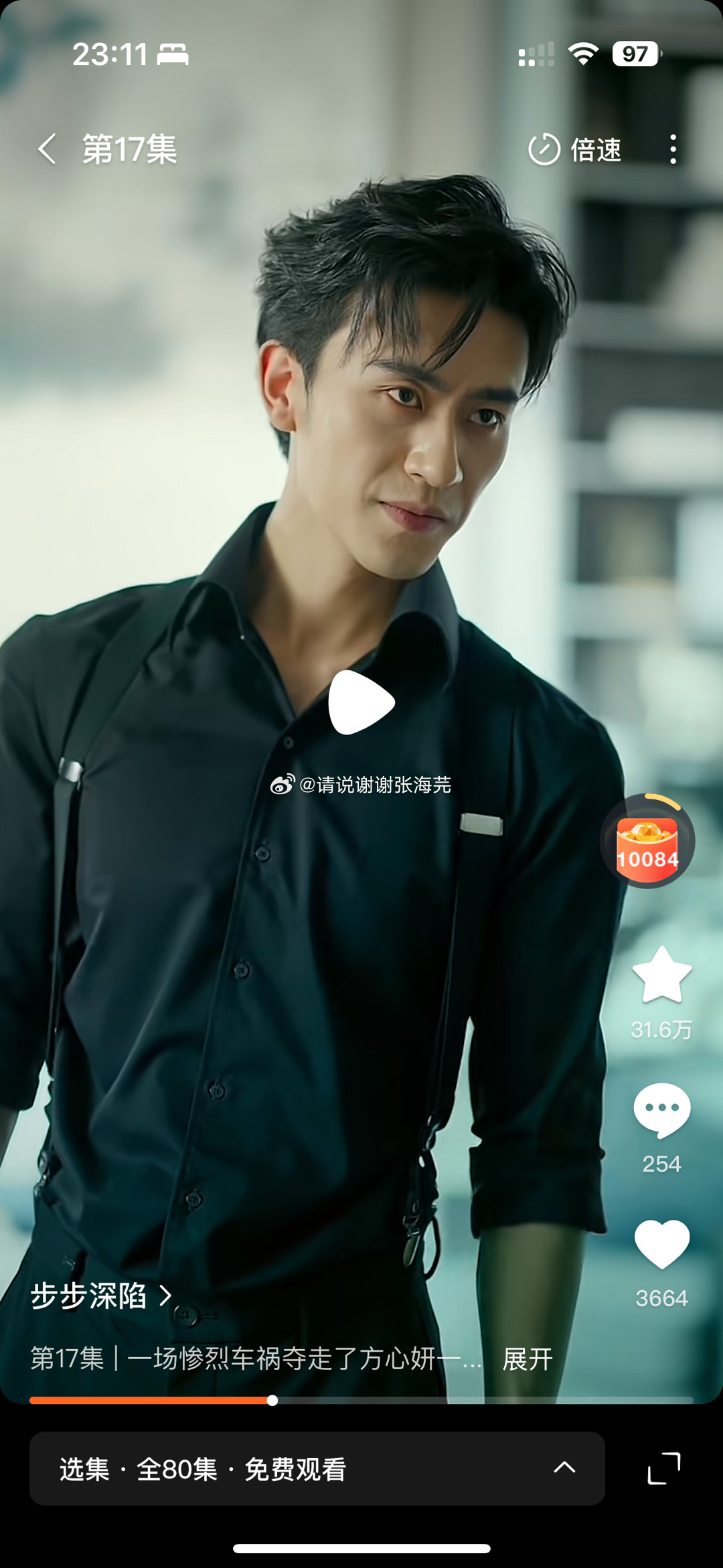Image resolution: width=723 pixels, height=1568 pixels.
Task: Favorite the drama with the star icon
Action: pyautogui.click(x=661, y=975)
